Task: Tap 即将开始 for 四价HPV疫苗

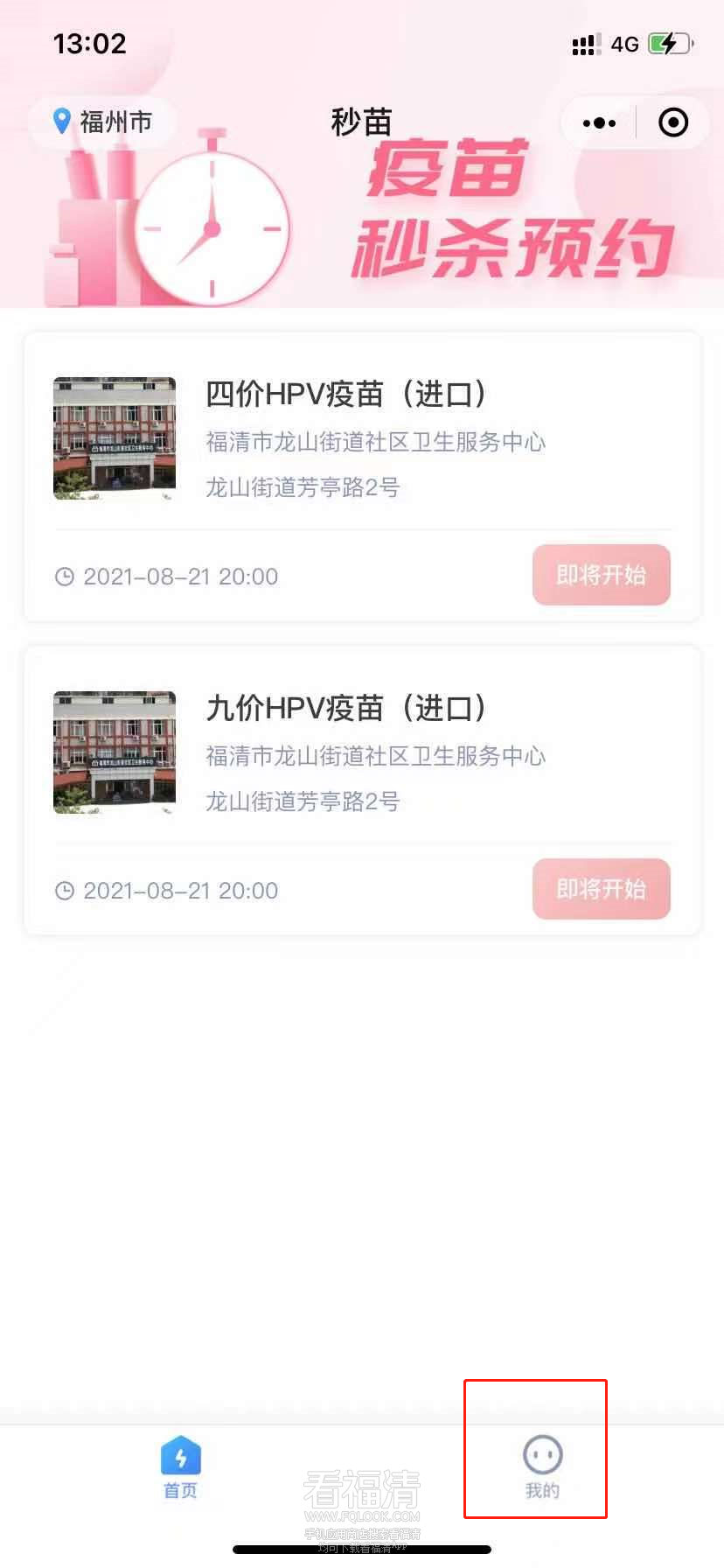Action: (601, 575)
